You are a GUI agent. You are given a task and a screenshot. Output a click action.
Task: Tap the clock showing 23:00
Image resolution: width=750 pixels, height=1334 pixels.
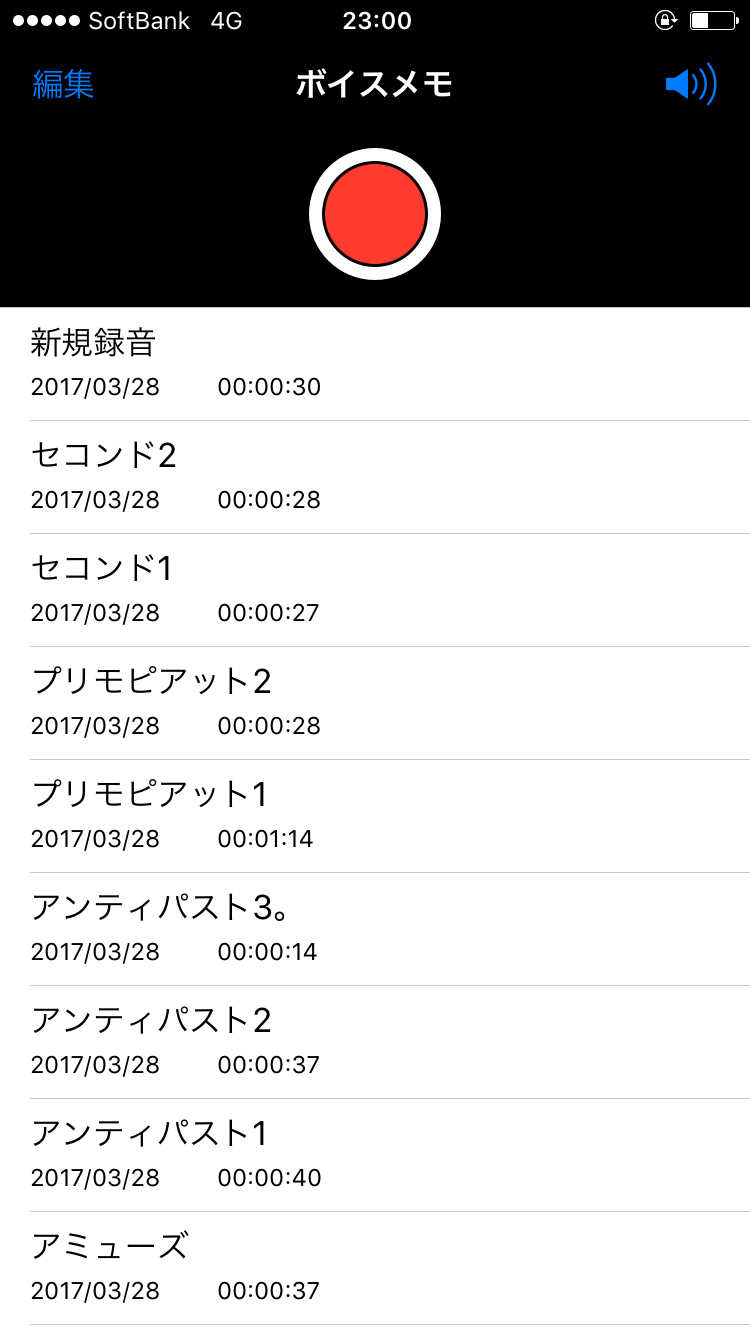click(x=375, y=20)
